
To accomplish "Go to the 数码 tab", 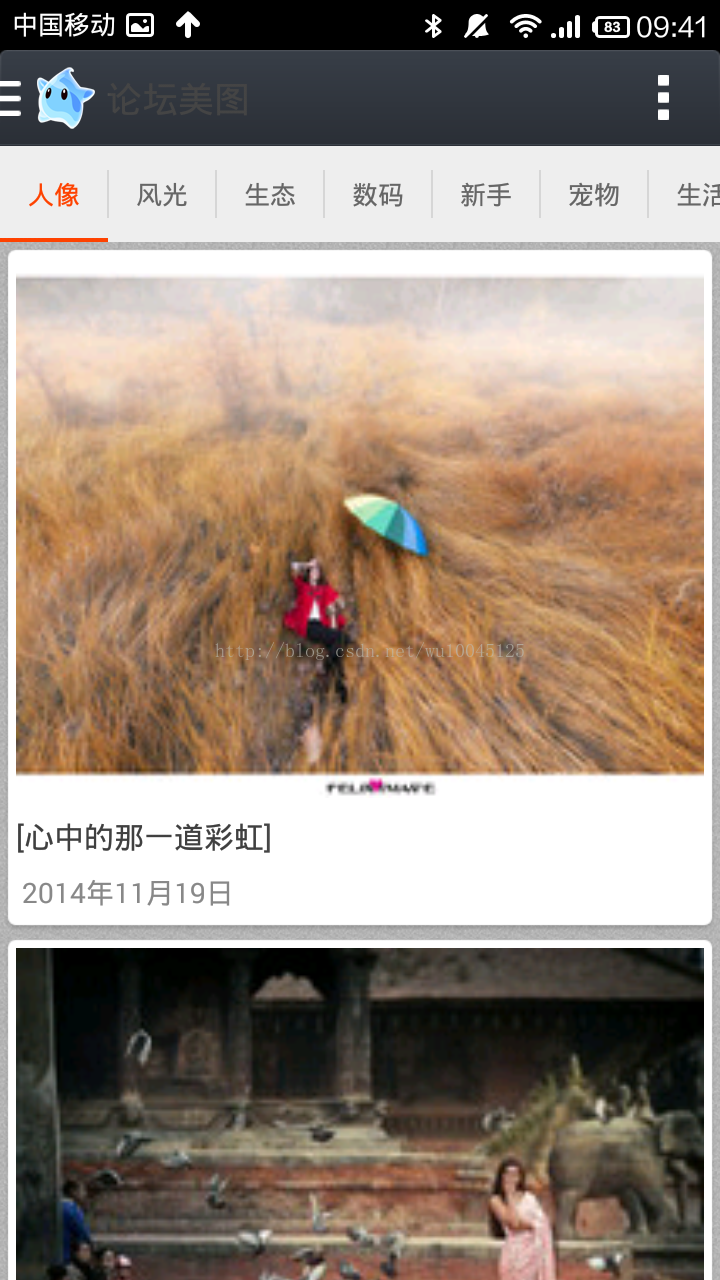I will [x=378, y=195].
